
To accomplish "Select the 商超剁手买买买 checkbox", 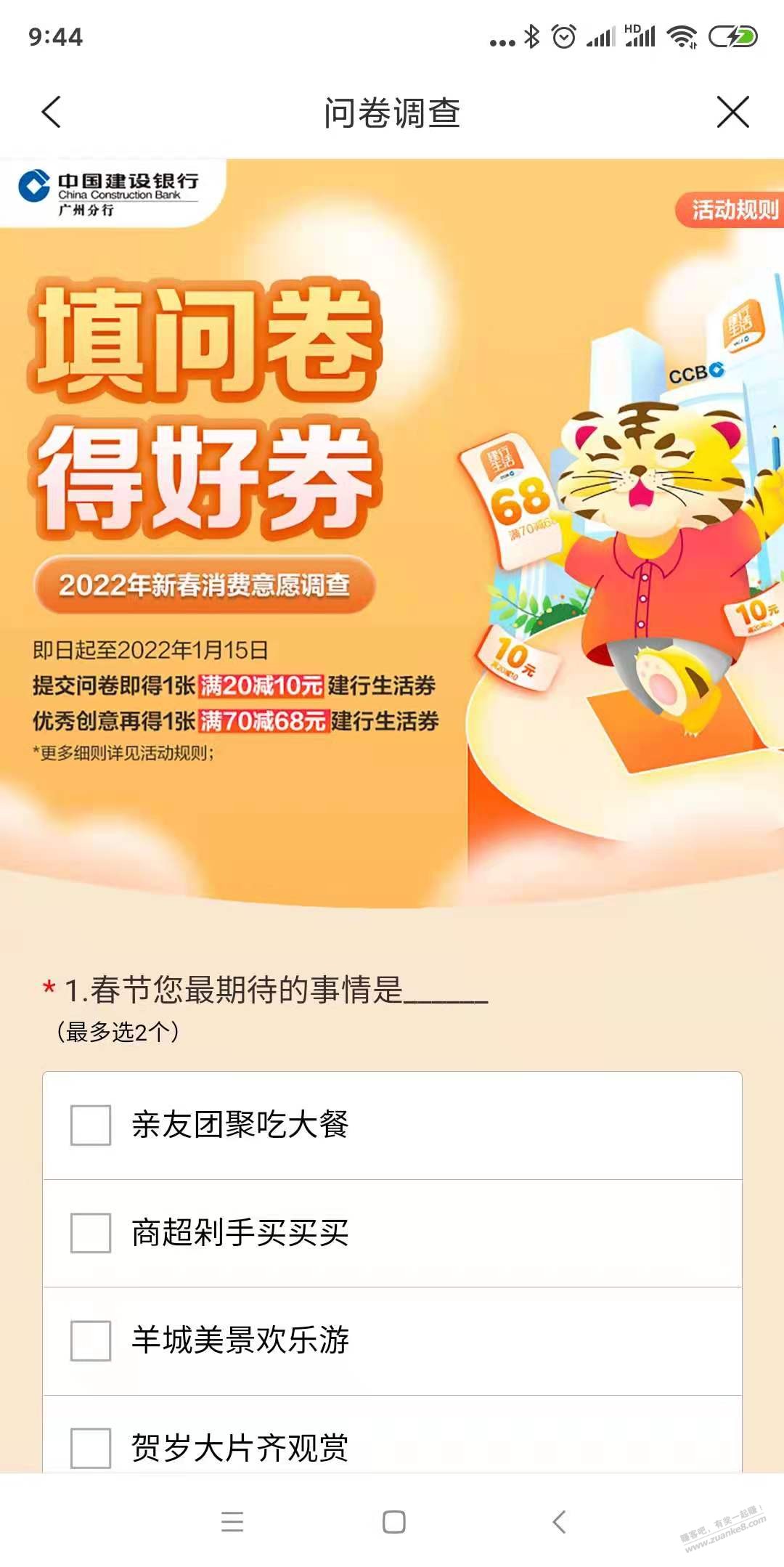I will tap(91, 1232).
